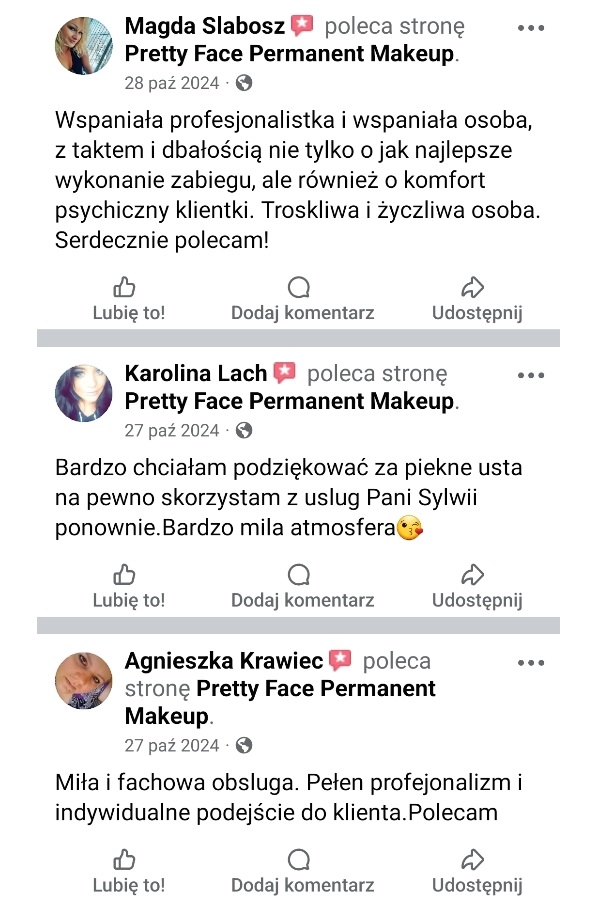Write a comment under Agnieszka Krawiec's review
The image size is (600, 900).
tap(302, 872)
